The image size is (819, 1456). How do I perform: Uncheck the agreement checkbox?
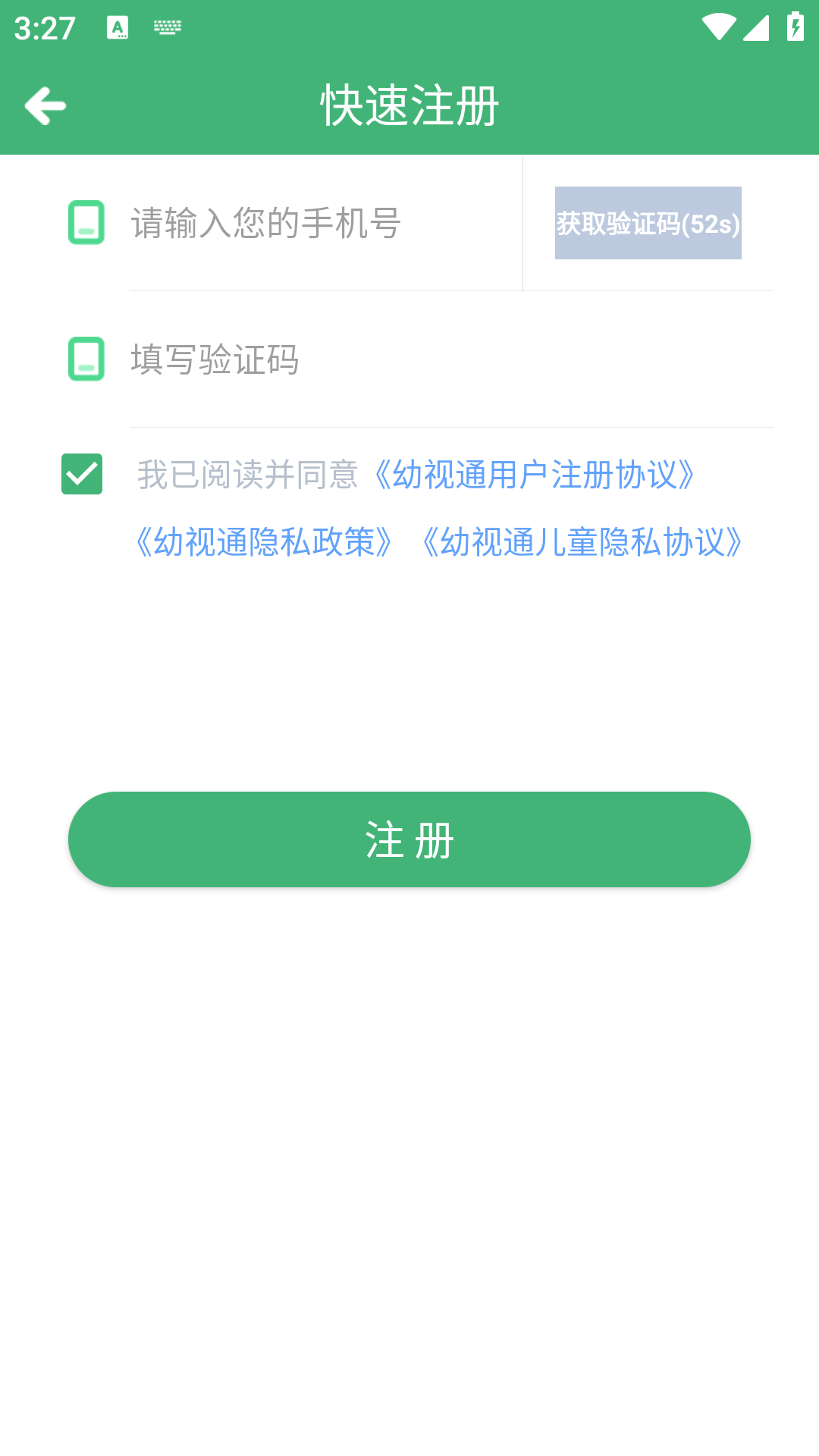click(82, 474)
